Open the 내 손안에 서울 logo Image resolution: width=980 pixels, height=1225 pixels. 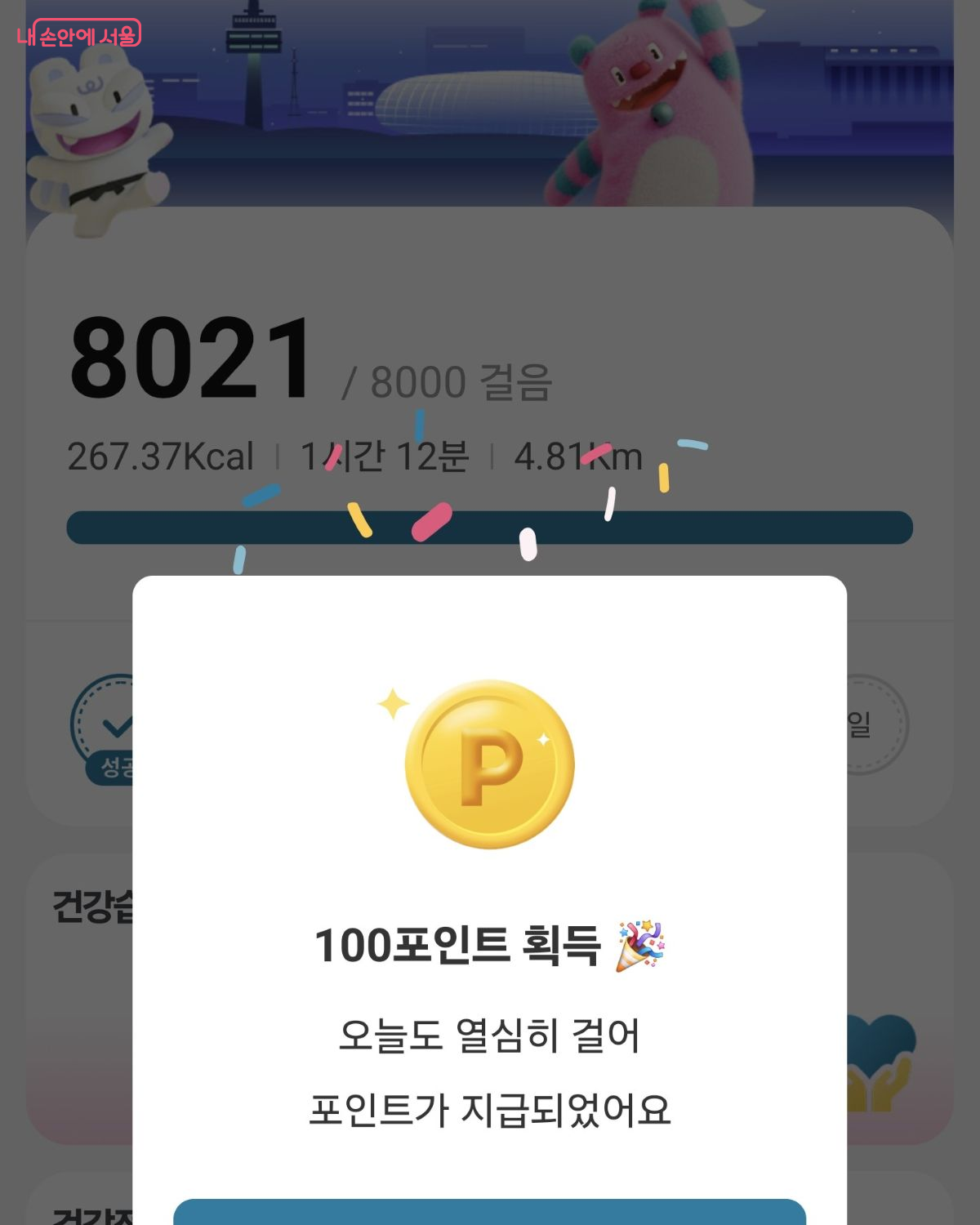click(80, 34)
